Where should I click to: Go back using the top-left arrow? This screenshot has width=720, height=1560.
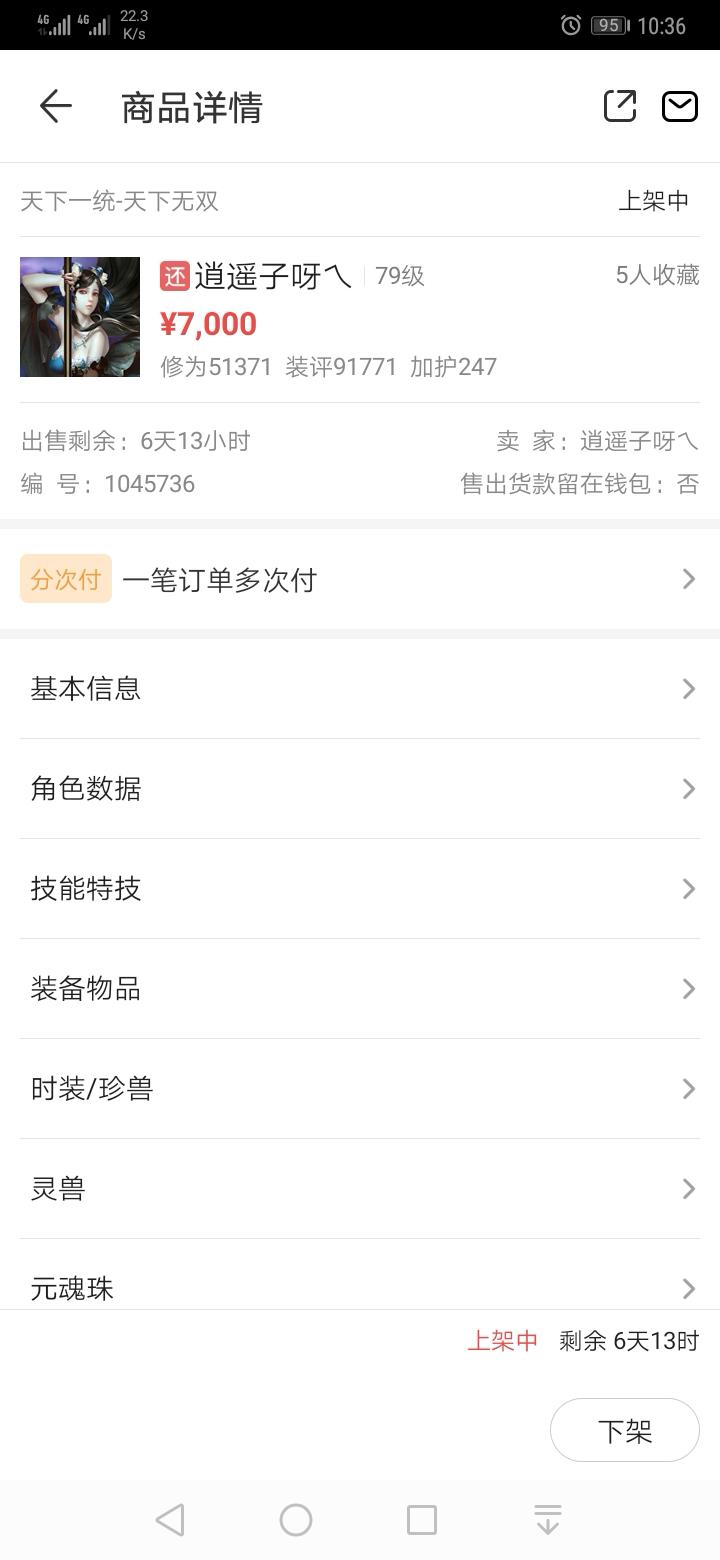[x=56, y=106]
